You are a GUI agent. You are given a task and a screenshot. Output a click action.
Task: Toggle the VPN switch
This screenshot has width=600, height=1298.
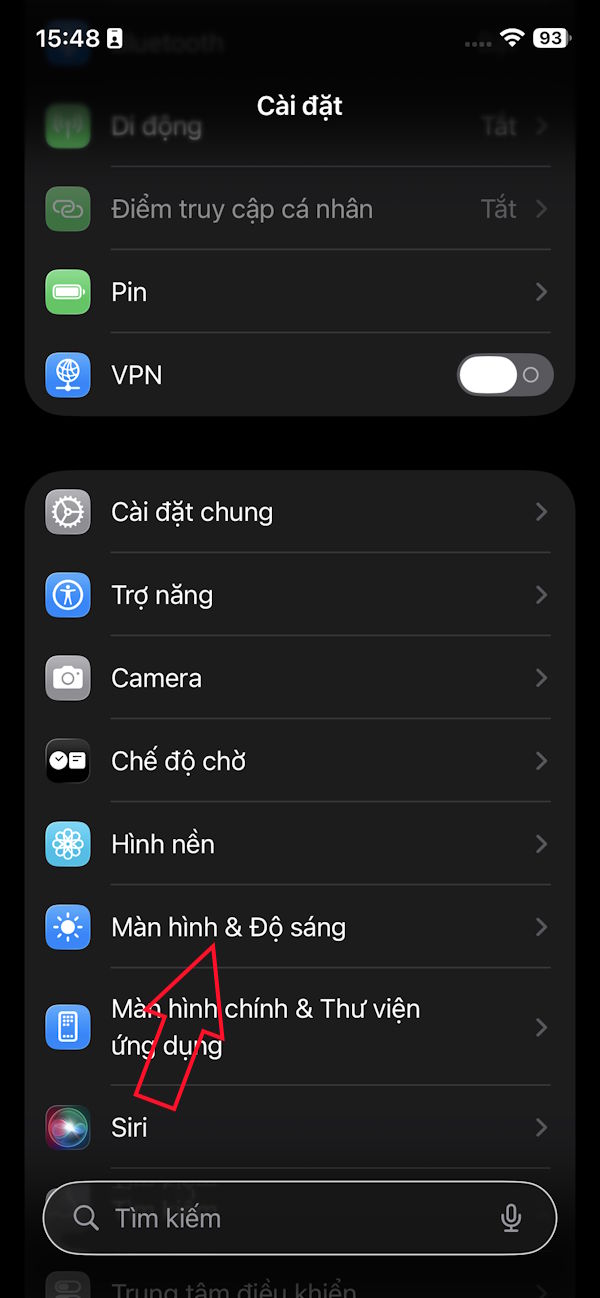click(504, 375)
